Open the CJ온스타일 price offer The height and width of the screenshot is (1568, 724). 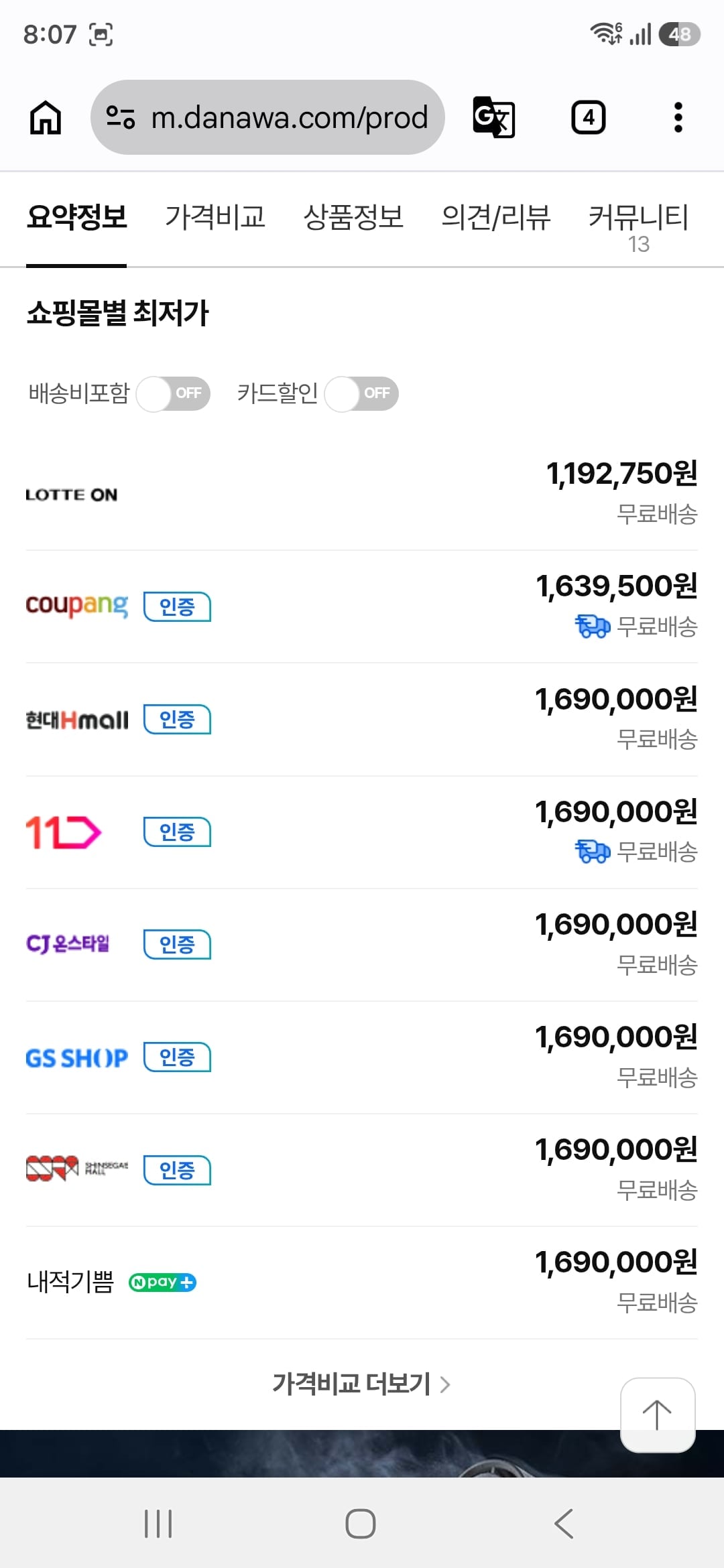click(362, 945)
